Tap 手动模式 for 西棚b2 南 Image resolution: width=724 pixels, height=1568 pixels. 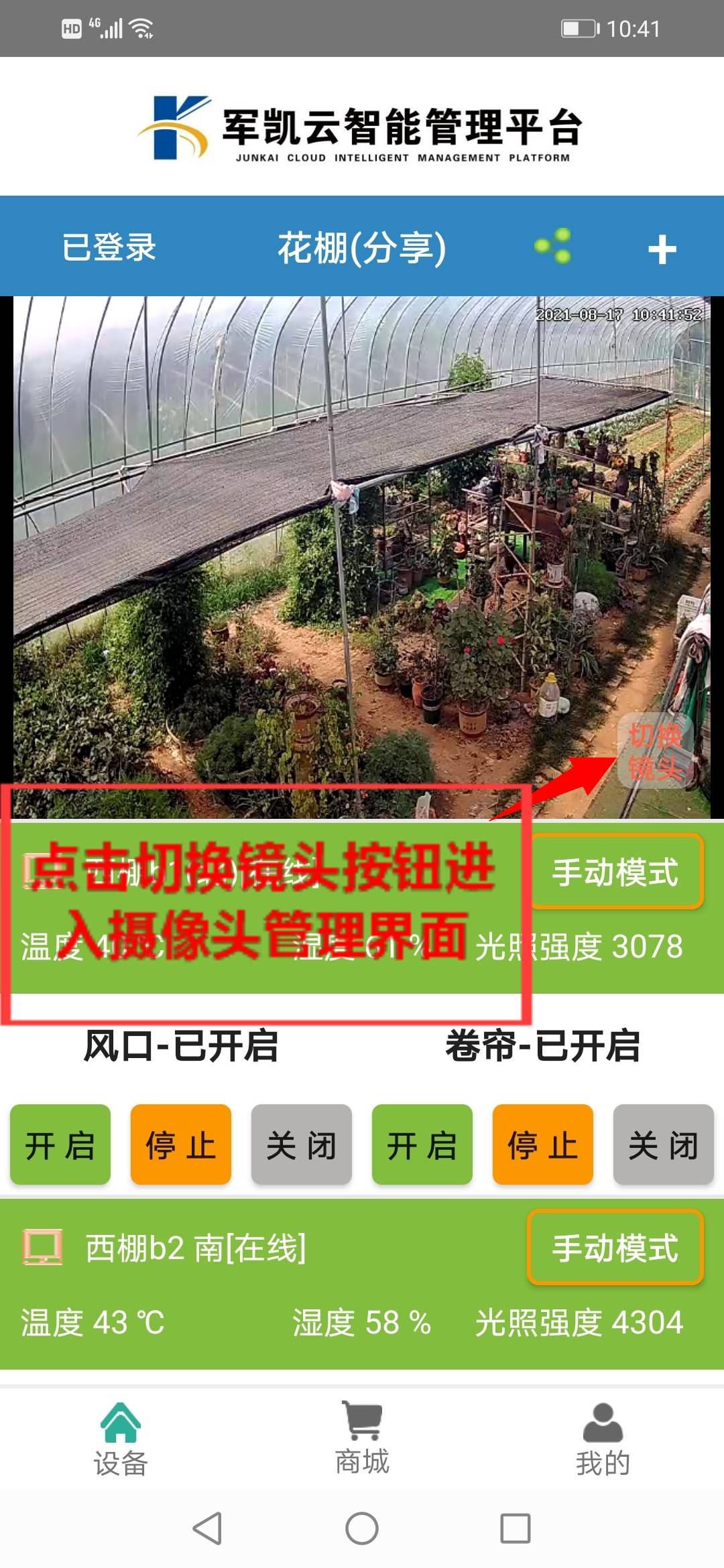[615, 1248]
